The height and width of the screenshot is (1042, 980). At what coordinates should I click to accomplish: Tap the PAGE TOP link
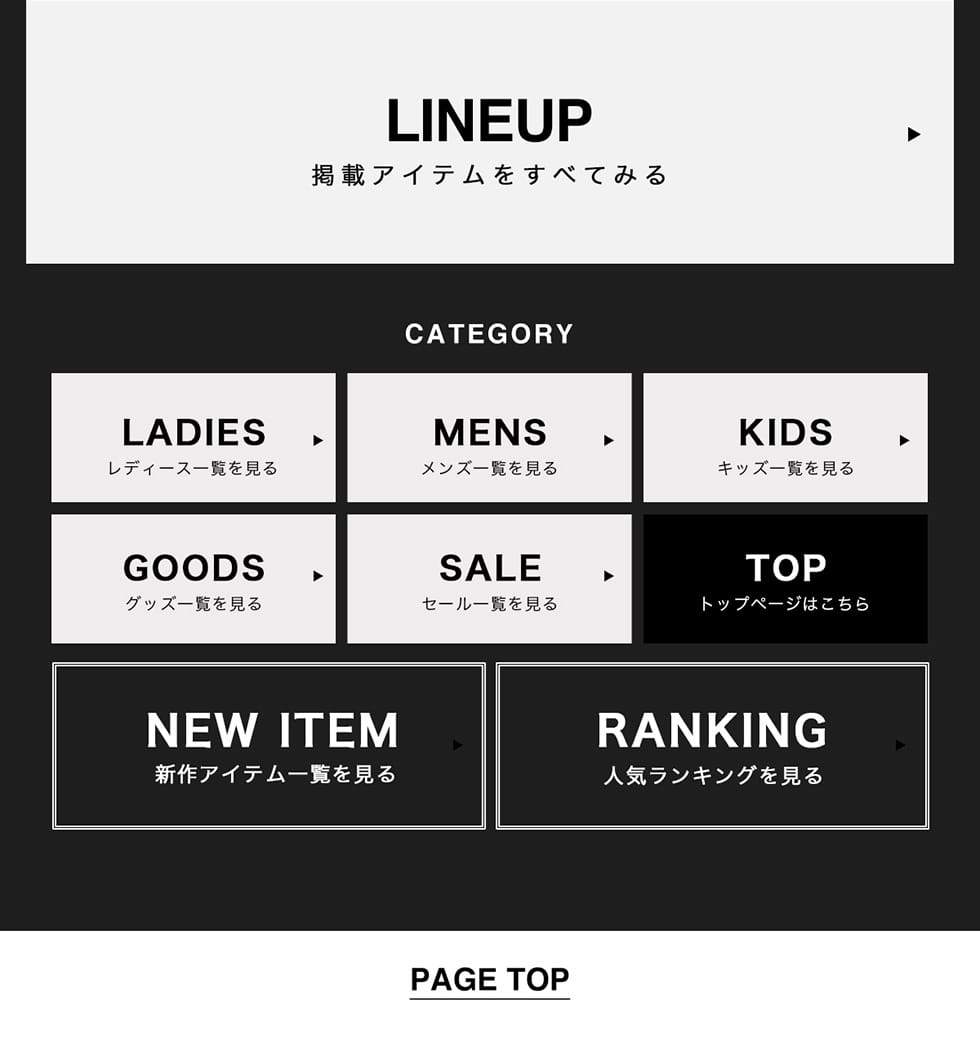pyautogui.click(x=489, y=979)
